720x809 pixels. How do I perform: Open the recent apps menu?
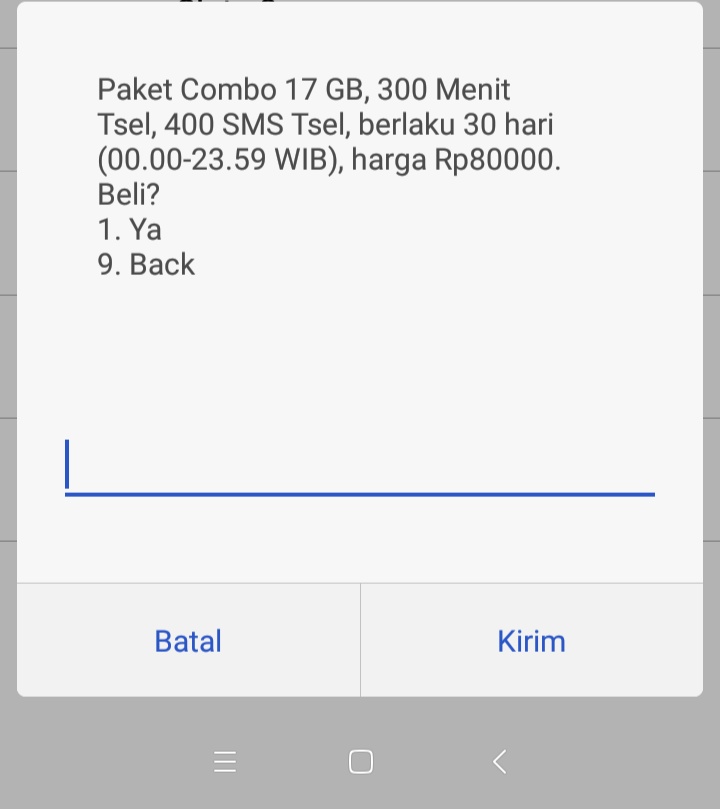click(225, 762)
